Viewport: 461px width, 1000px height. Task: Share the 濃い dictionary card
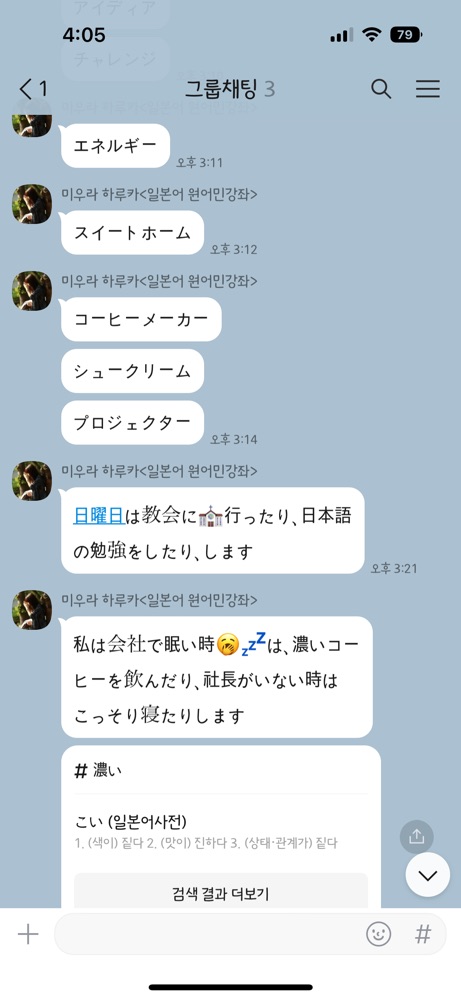[416, 837]
